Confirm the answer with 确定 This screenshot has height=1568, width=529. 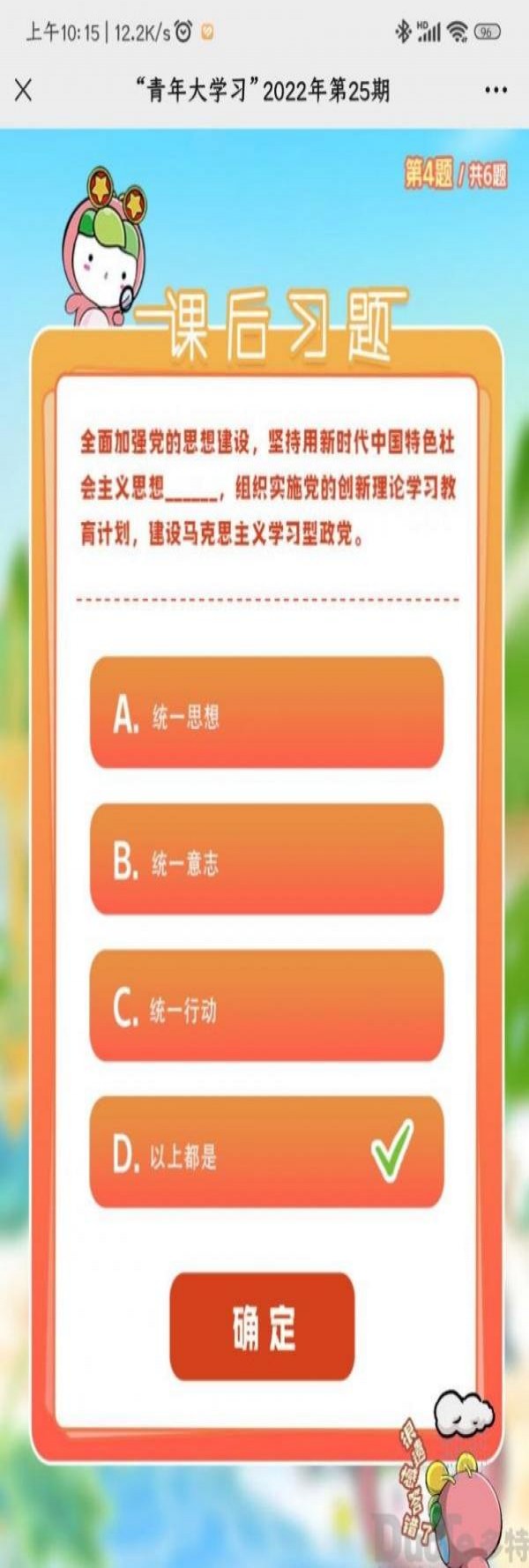[262, 1326]
